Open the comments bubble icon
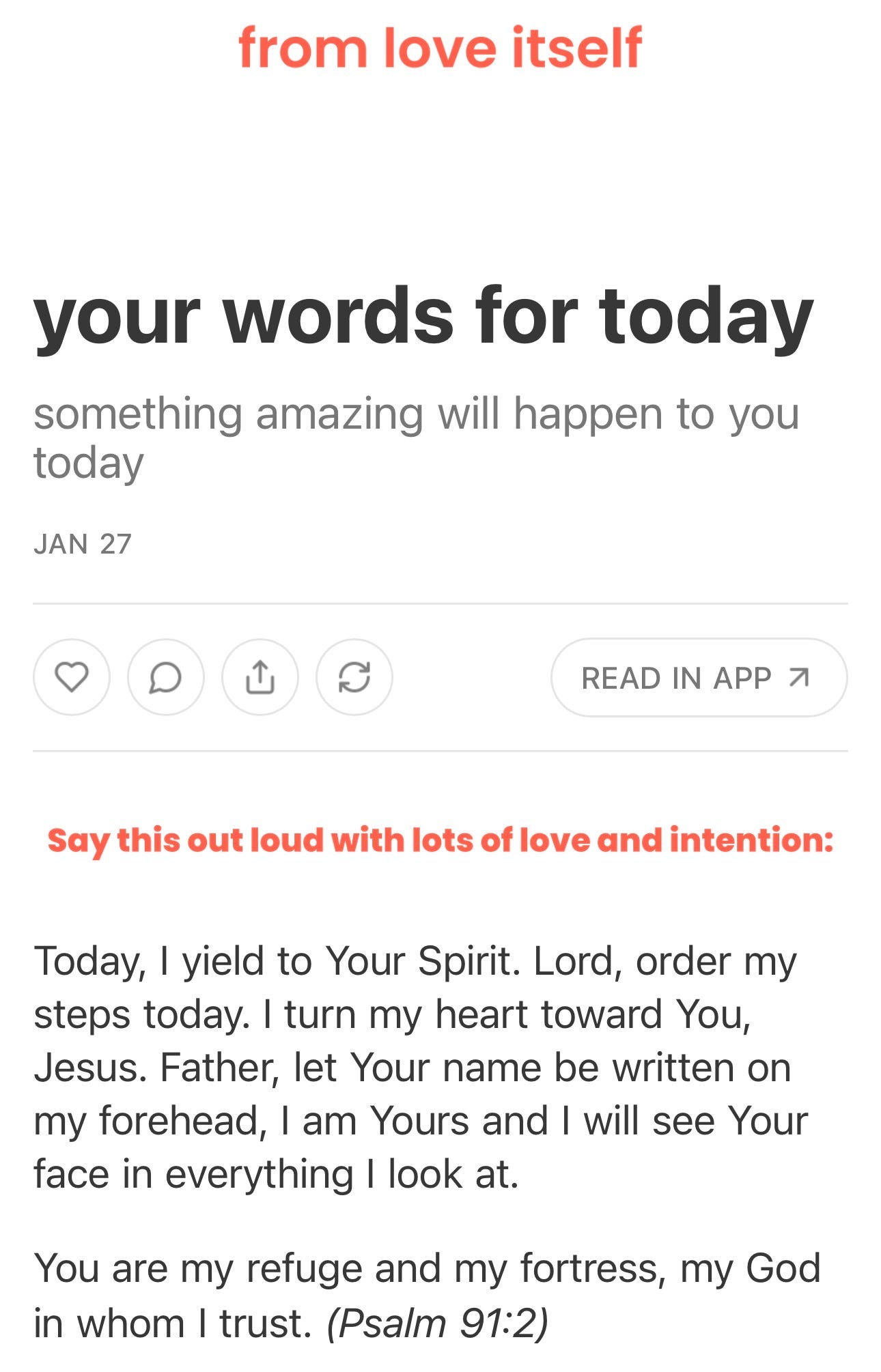 [165, 677]
